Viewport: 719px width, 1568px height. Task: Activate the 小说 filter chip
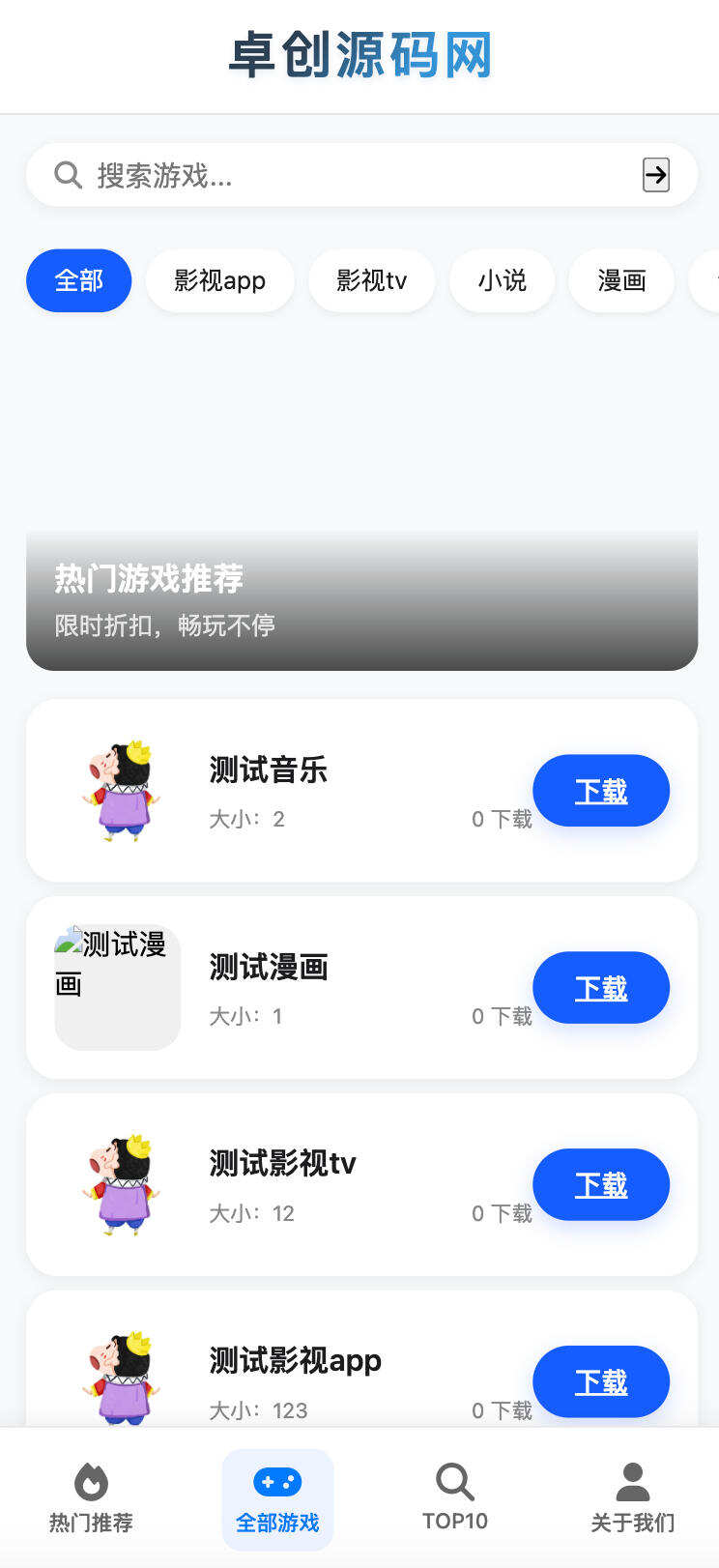click(x=502, y=280)
